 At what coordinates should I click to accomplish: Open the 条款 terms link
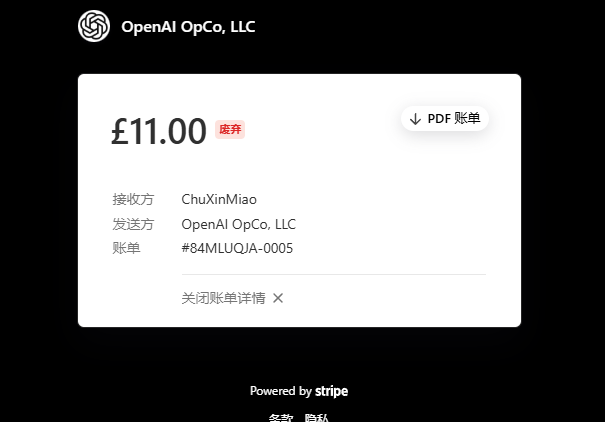coord(281,418)
